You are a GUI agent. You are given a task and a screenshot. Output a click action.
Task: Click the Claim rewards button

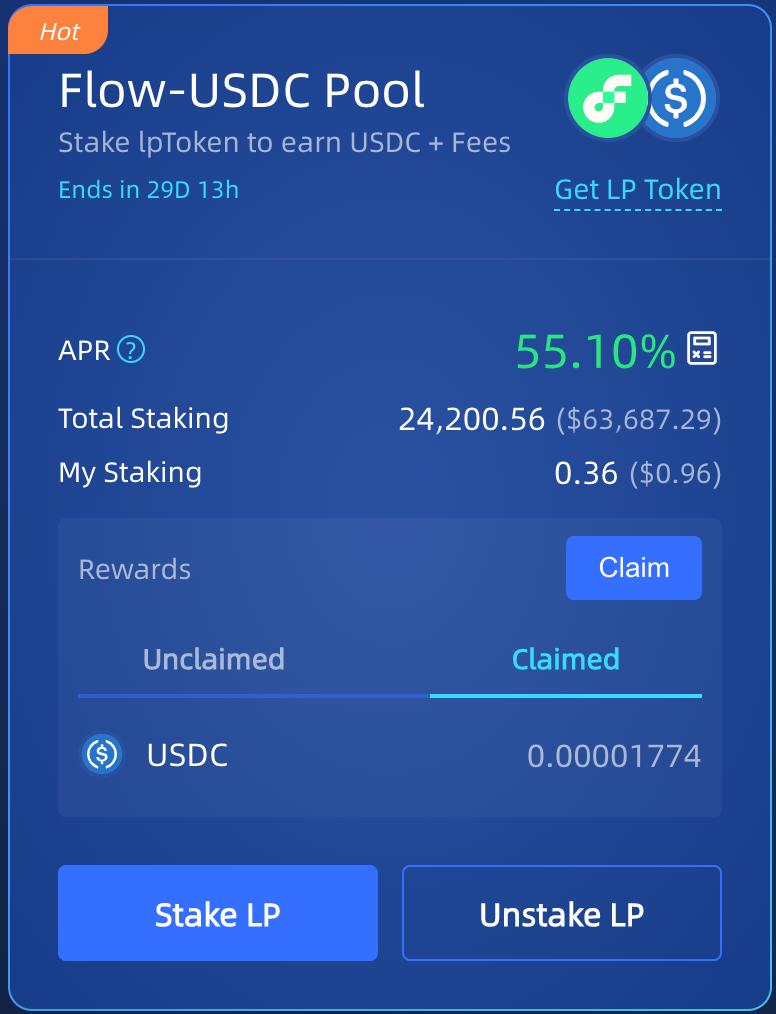click(x=633, y=567)
